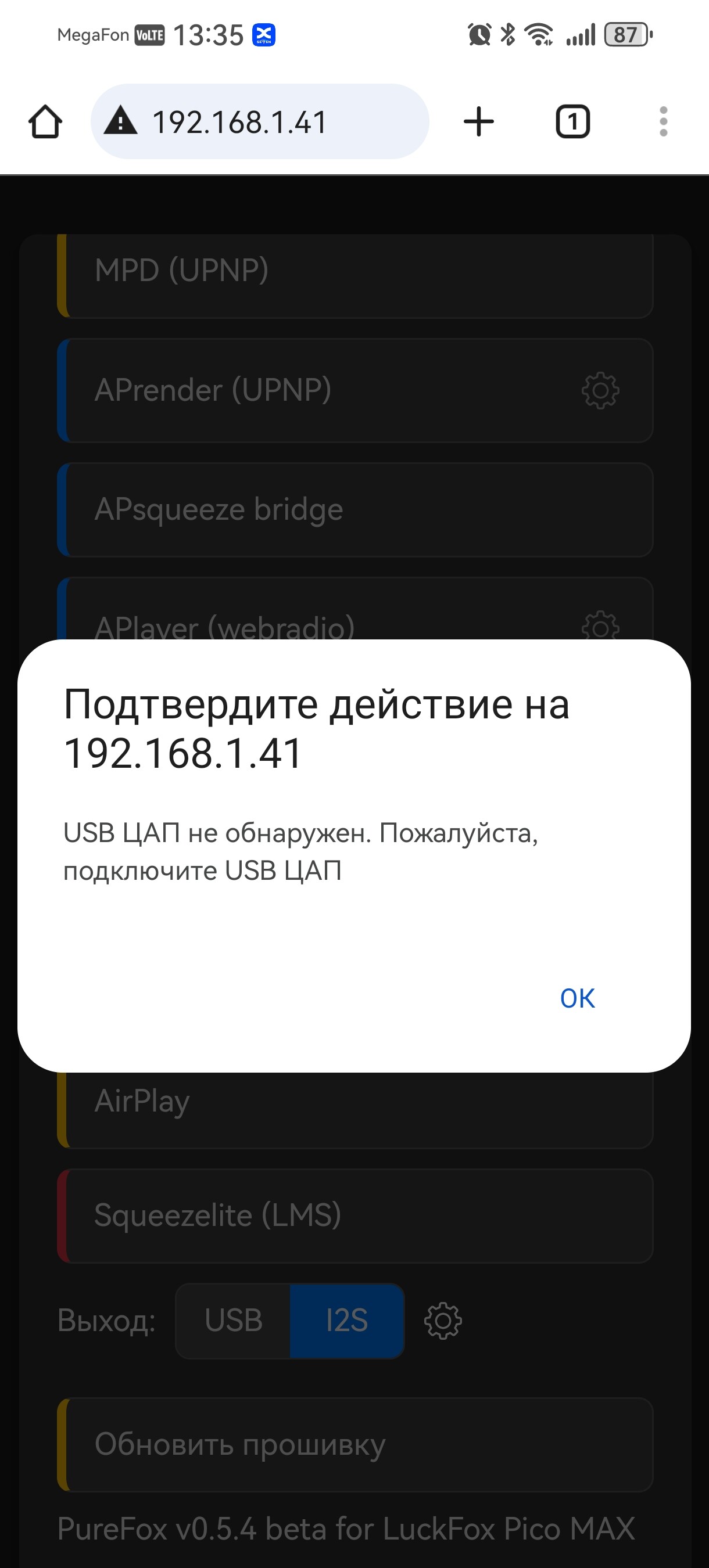709x1568 pixels.
Task: Open a new browser tab
Action: pos(479,122)
